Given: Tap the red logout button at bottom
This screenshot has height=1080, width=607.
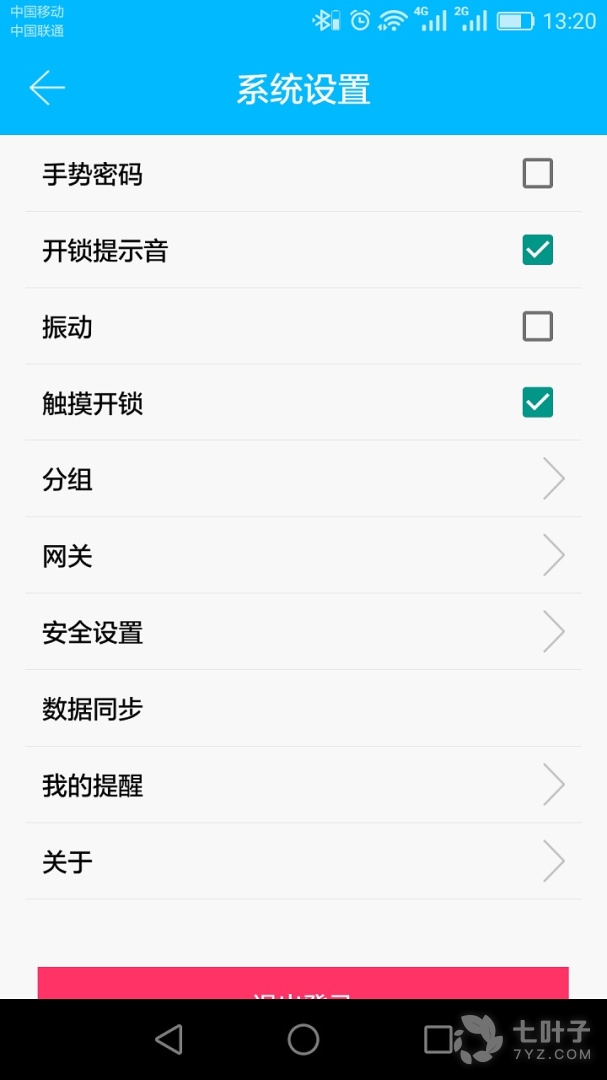Looking at the screenshot, I should (303, 985).
